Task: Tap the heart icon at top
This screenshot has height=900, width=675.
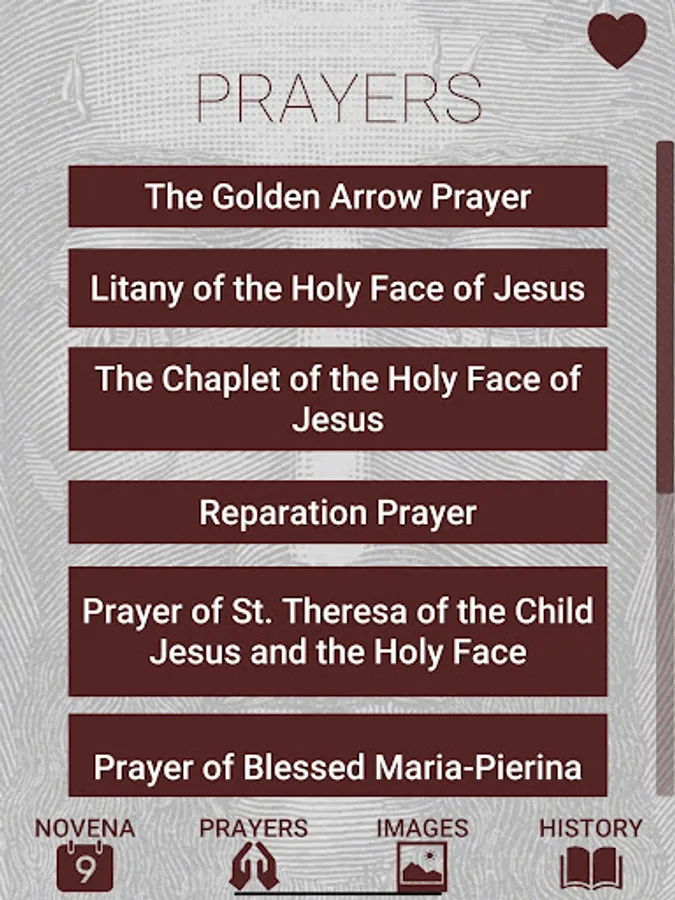Action: 617,41
